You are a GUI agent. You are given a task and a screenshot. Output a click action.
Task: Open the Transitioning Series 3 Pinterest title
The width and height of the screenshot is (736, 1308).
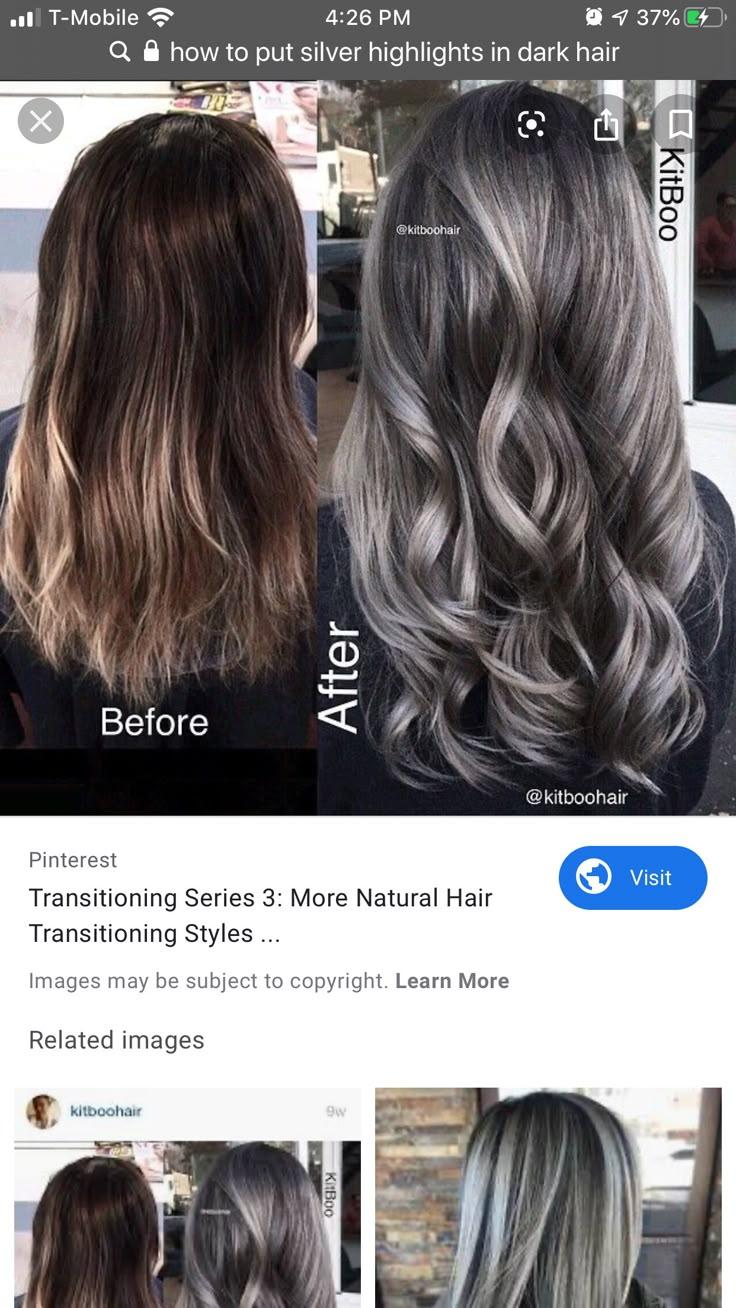[260, 915]
